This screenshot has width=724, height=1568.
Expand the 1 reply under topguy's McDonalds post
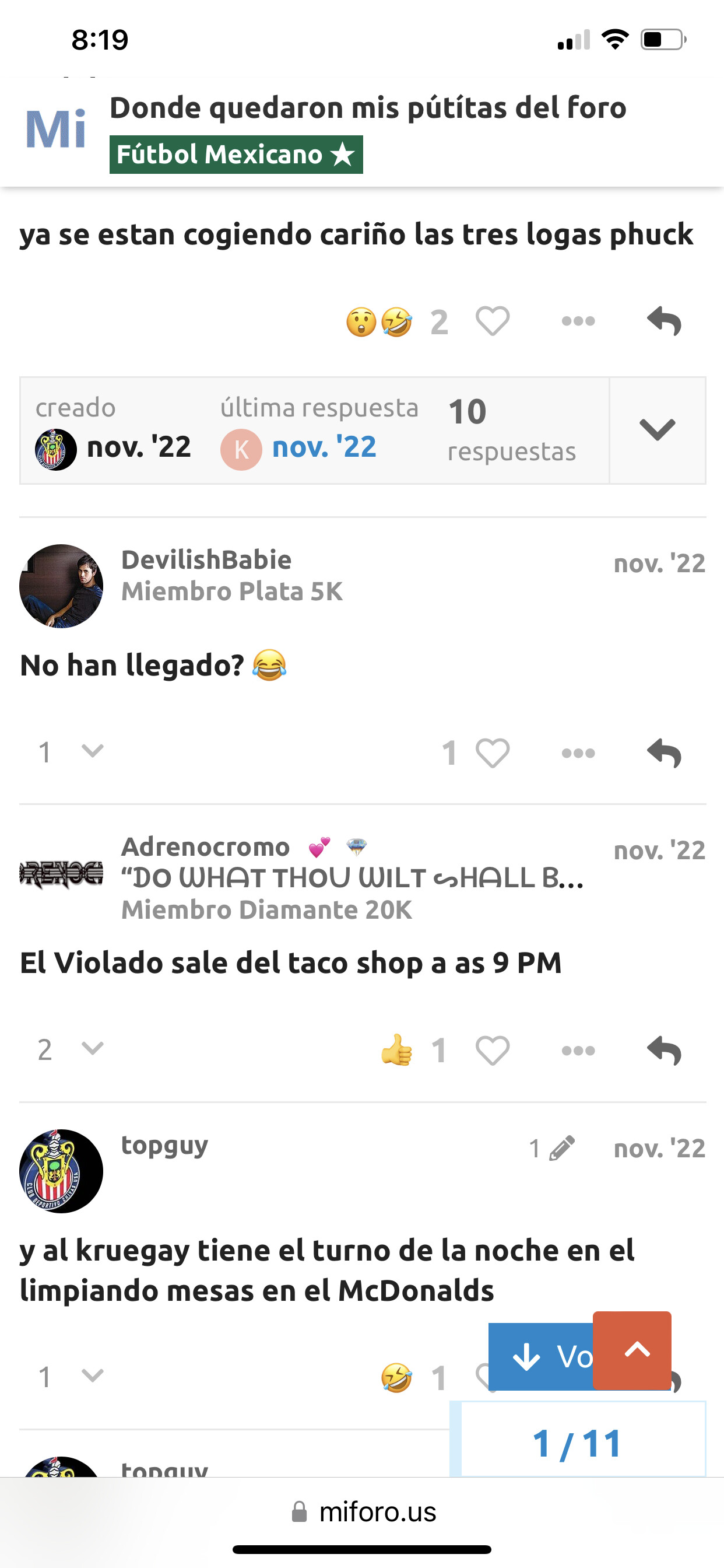tap(70, 1376)
